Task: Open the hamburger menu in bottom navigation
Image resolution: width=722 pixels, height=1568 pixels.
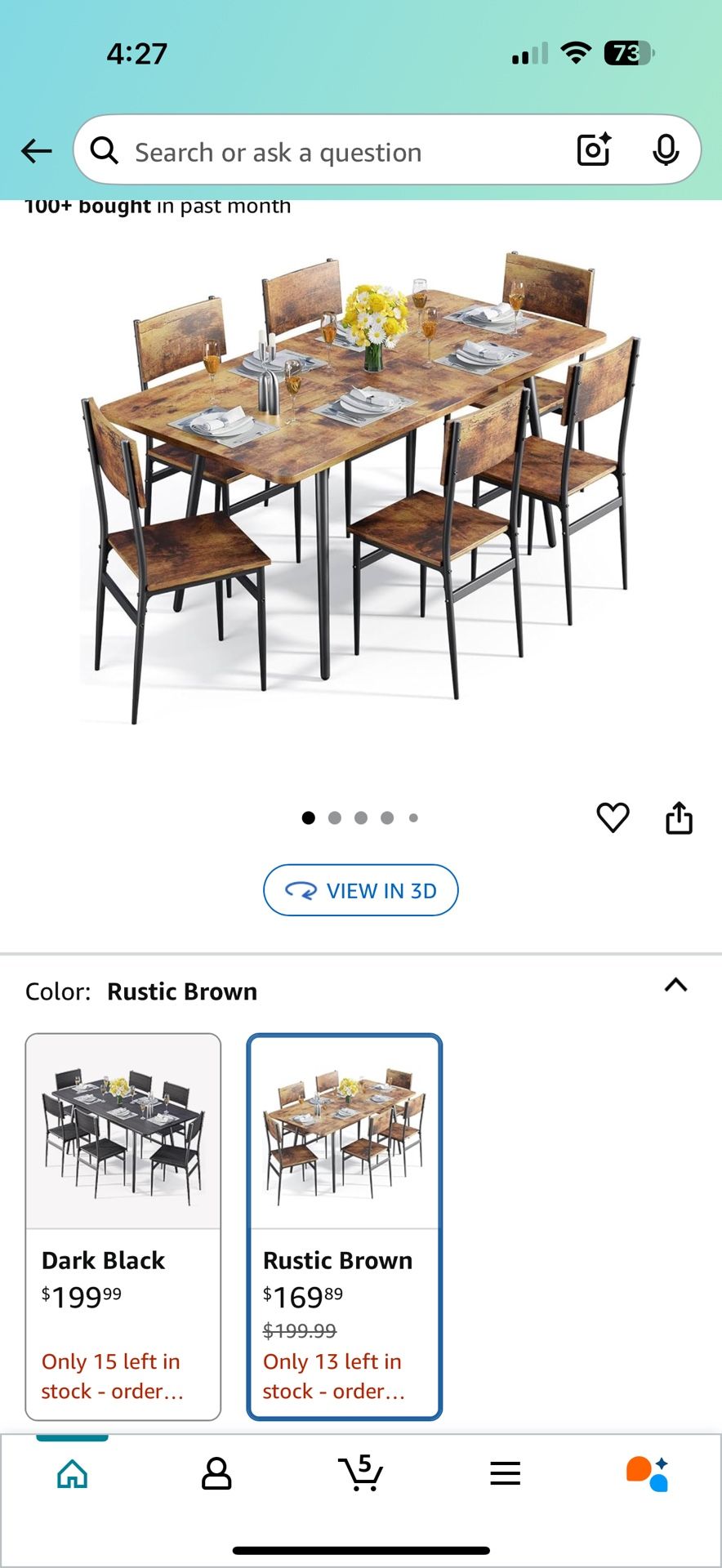Action: tap(506, 1473)
